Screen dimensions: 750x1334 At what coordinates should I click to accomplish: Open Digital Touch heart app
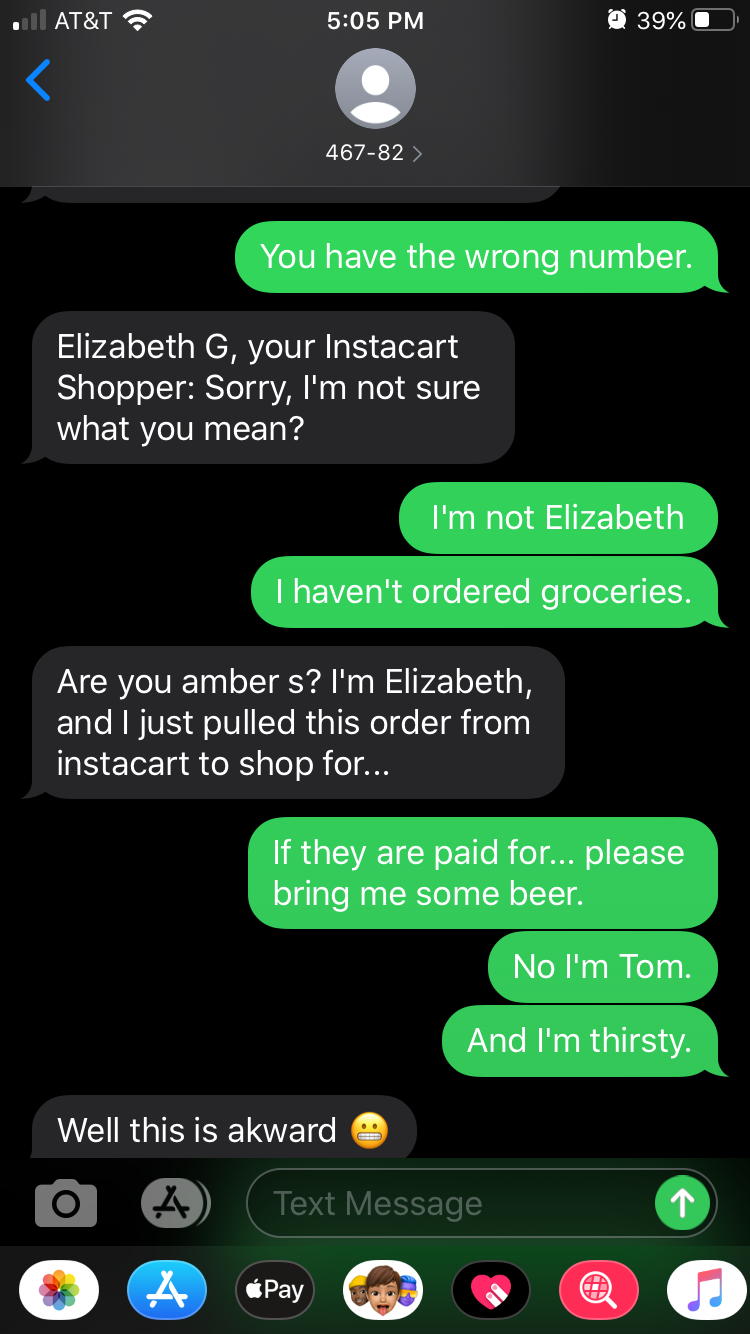click(491, 1290)
